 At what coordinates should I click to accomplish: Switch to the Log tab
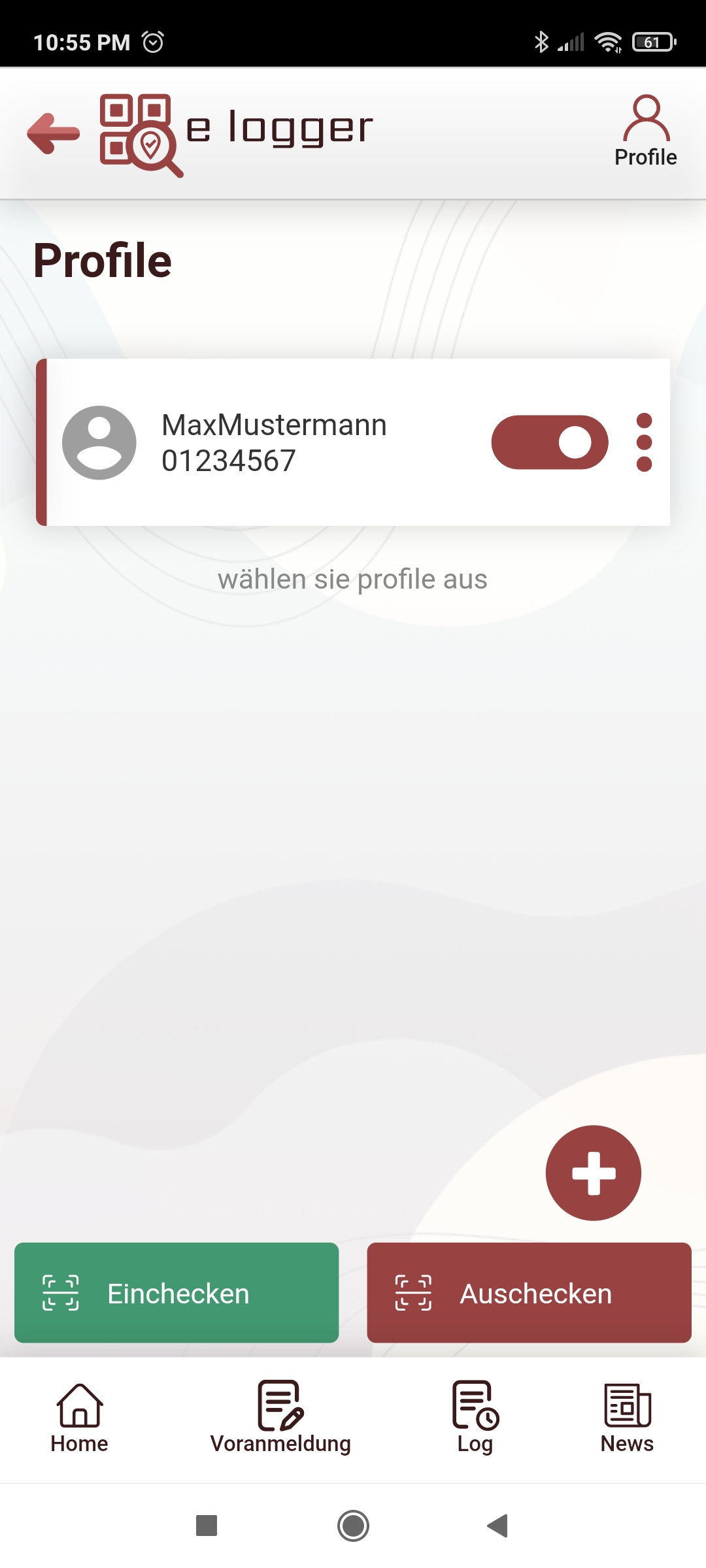pos(475,1416)
